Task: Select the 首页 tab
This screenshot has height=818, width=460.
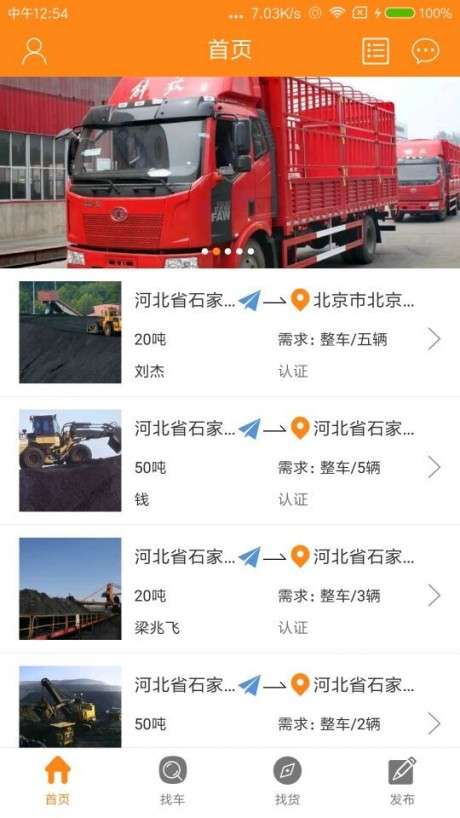Action: pos(57,781)
